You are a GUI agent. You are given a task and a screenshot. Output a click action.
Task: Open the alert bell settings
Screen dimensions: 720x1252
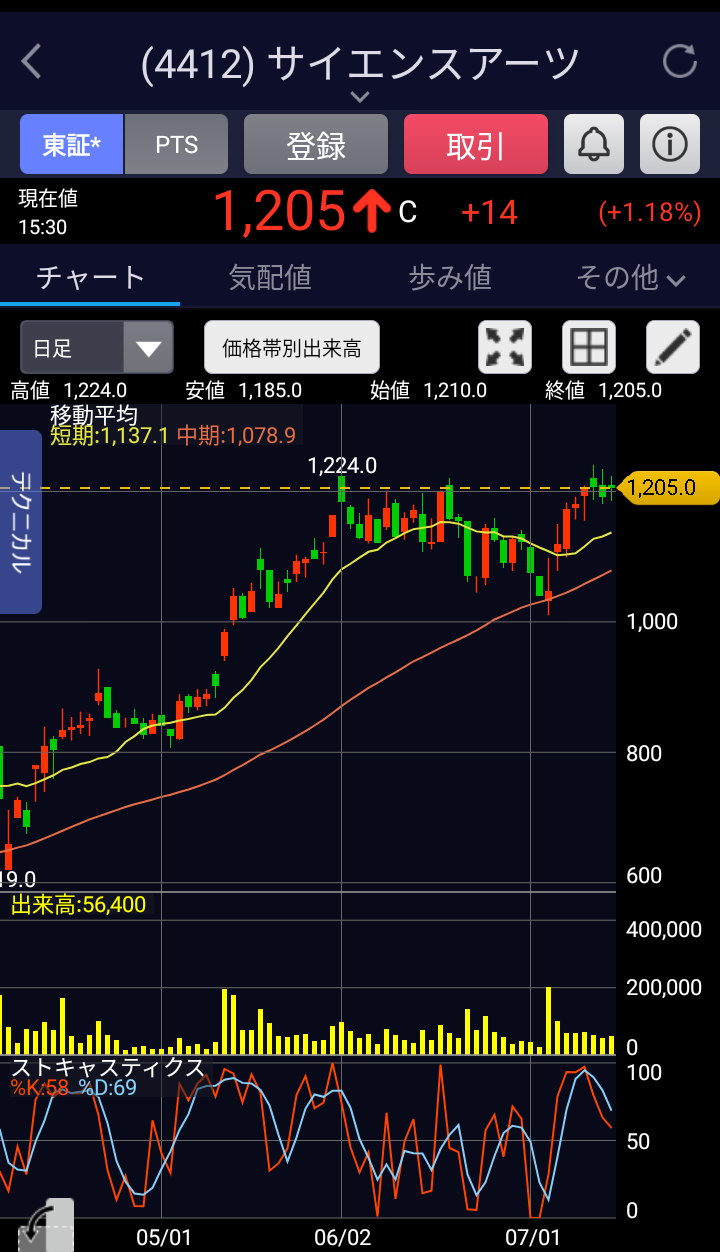click(x=594, y=145)
